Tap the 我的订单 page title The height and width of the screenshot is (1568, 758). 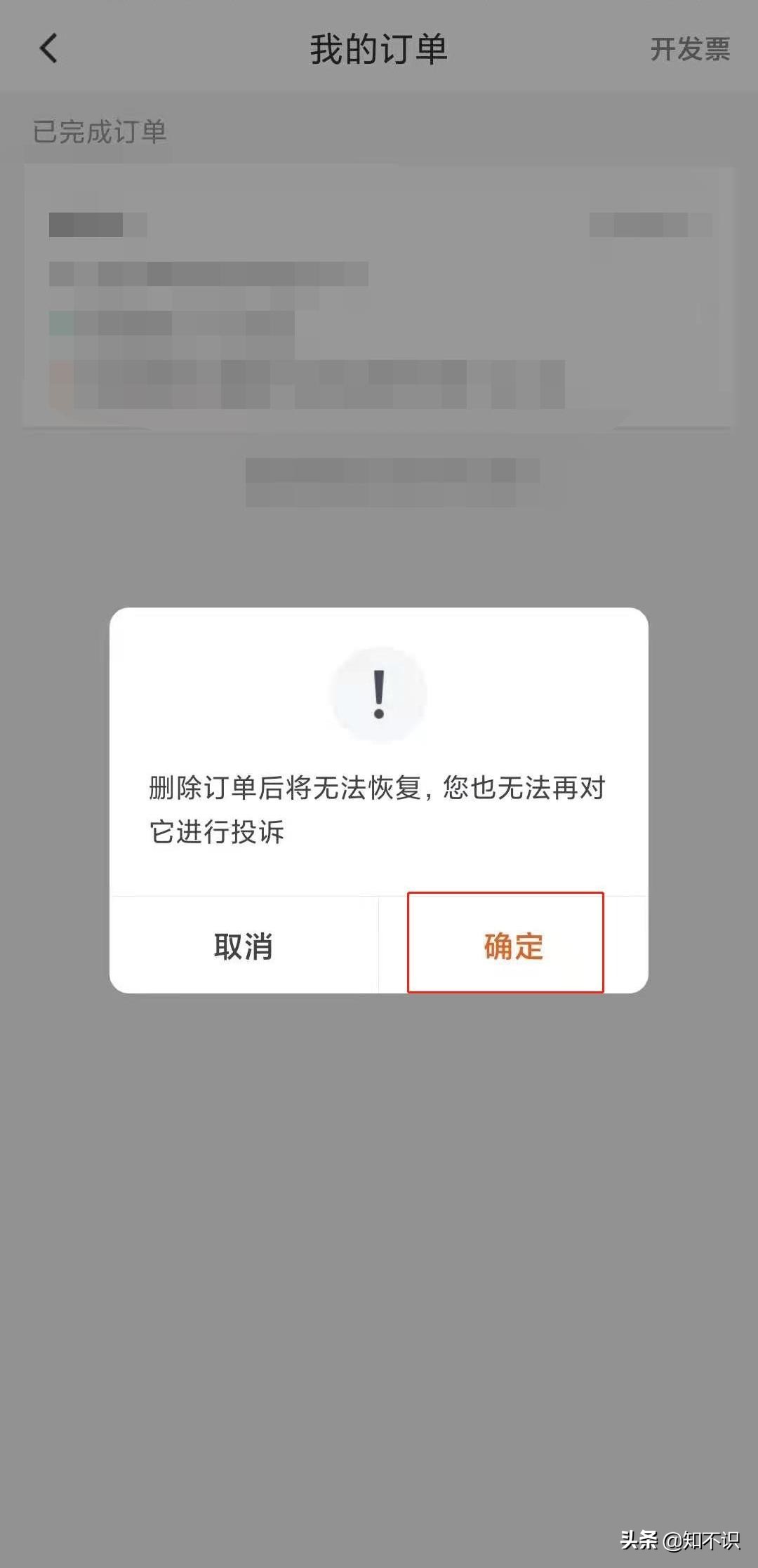[379, 48]
